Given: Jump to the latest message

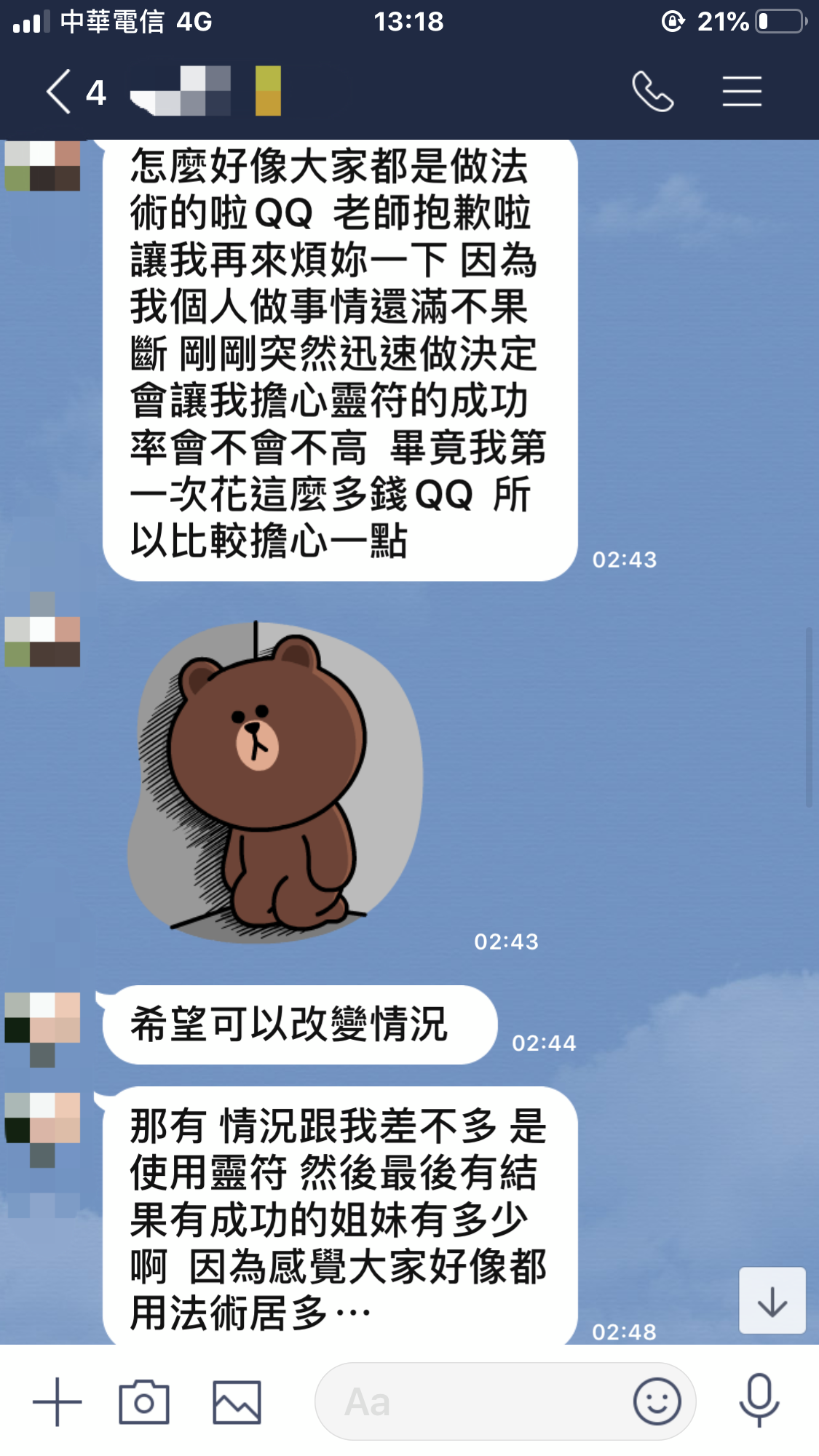Looking at the screenshot, I should point(772,1301).
